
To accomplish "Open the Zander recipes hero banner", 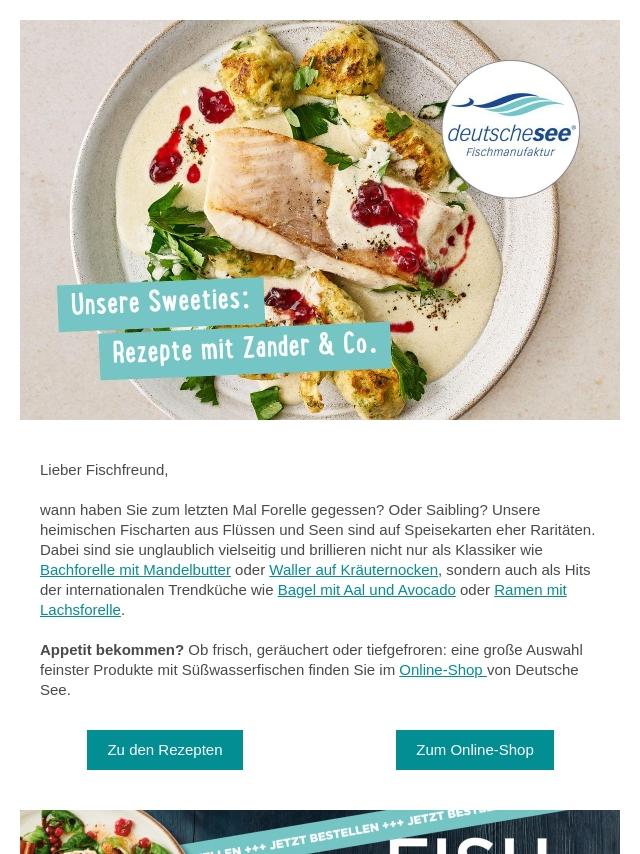I will pyautogui.click(x=320, y=220).
